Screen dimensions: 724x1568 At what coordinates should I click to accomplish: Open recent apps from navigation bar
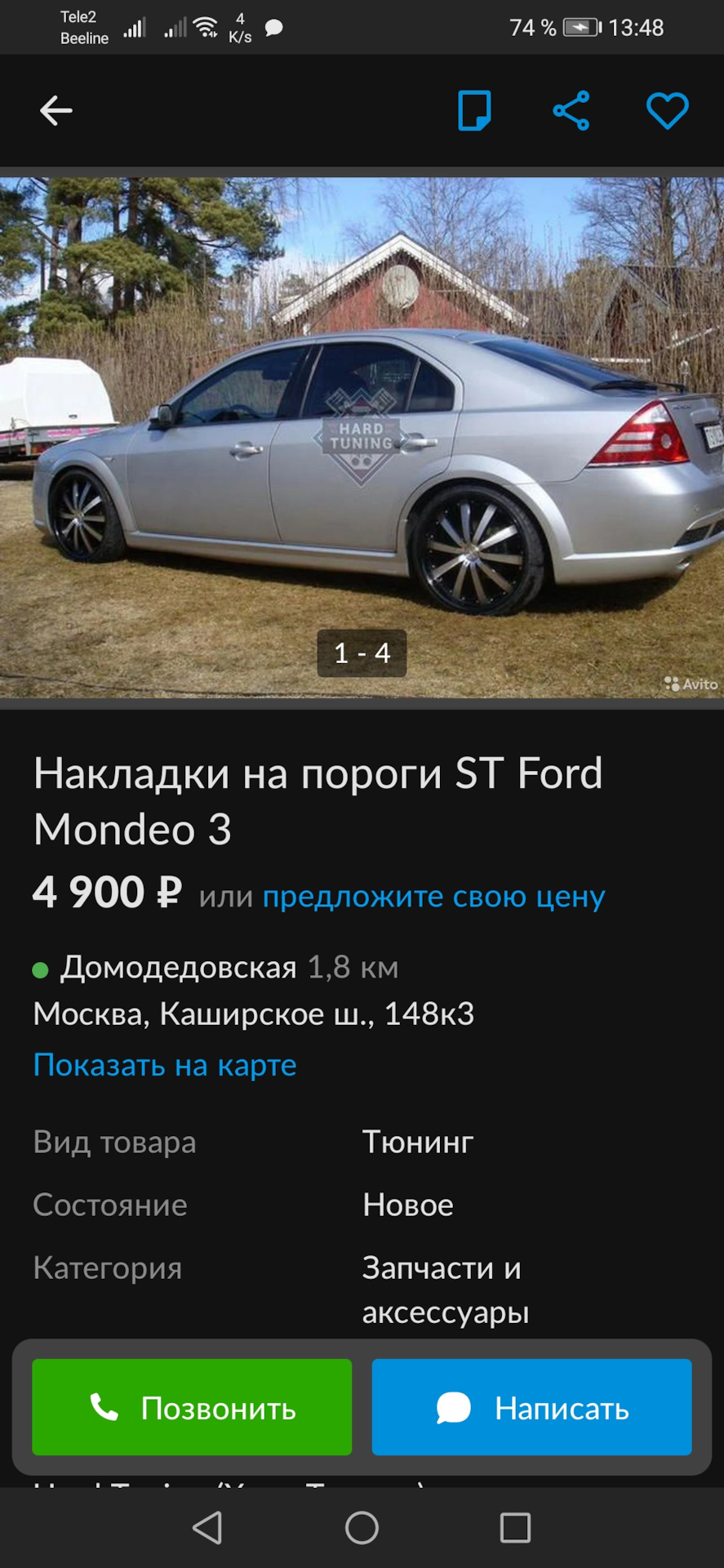pyautogui.click(x=515, y=1527)
